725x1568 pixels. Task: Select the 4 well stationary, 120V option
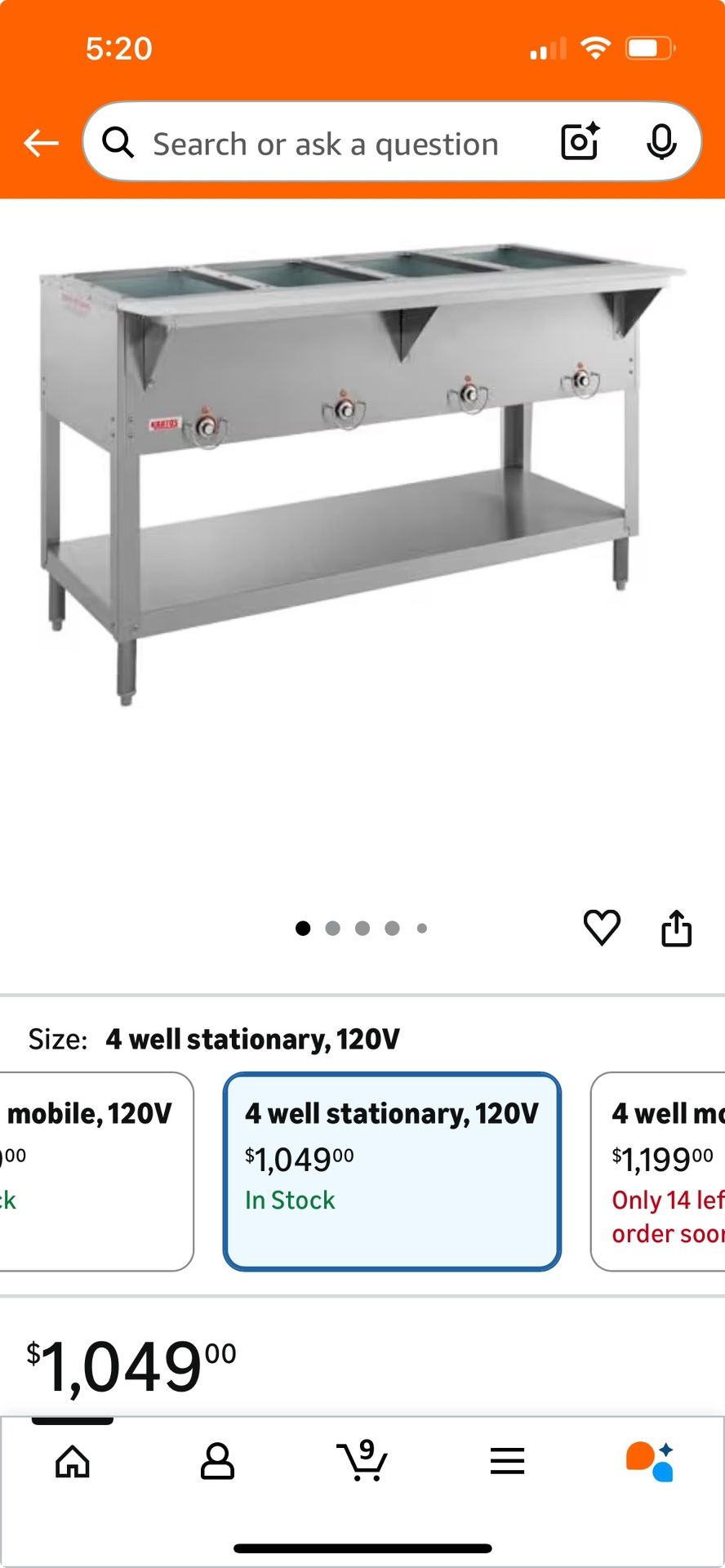(x=392, y=1171)
